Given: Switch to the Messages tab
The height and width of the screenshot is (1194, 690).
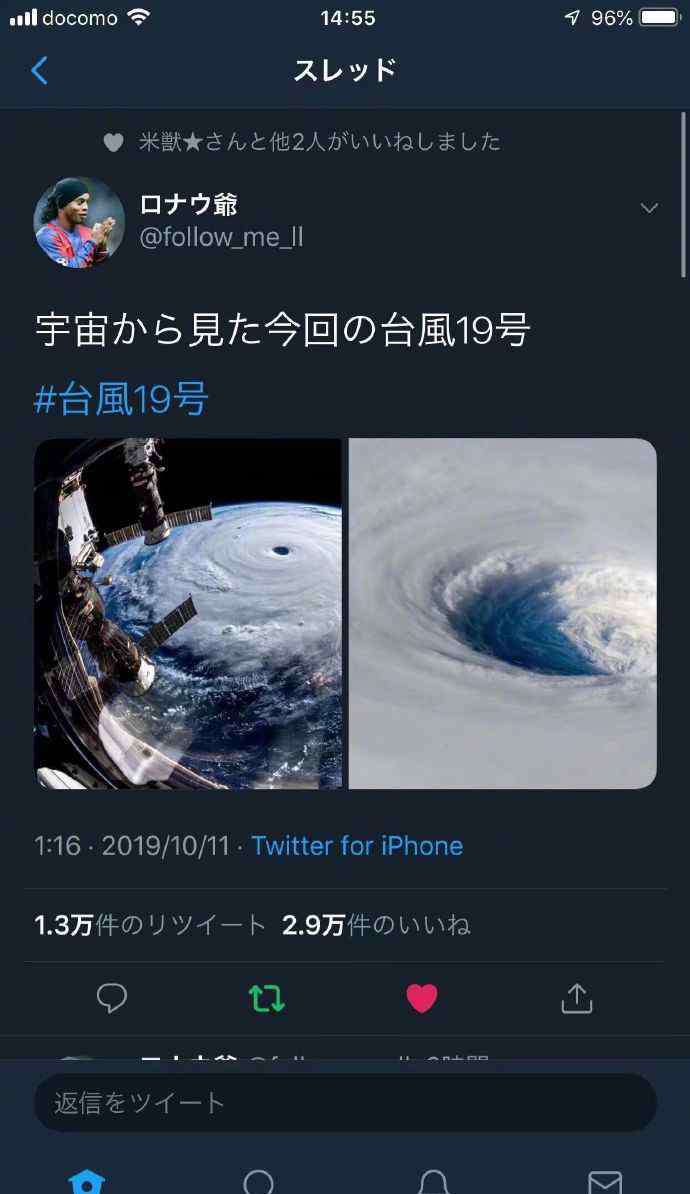Looking at the screenshot, I should click(605, 1180).
